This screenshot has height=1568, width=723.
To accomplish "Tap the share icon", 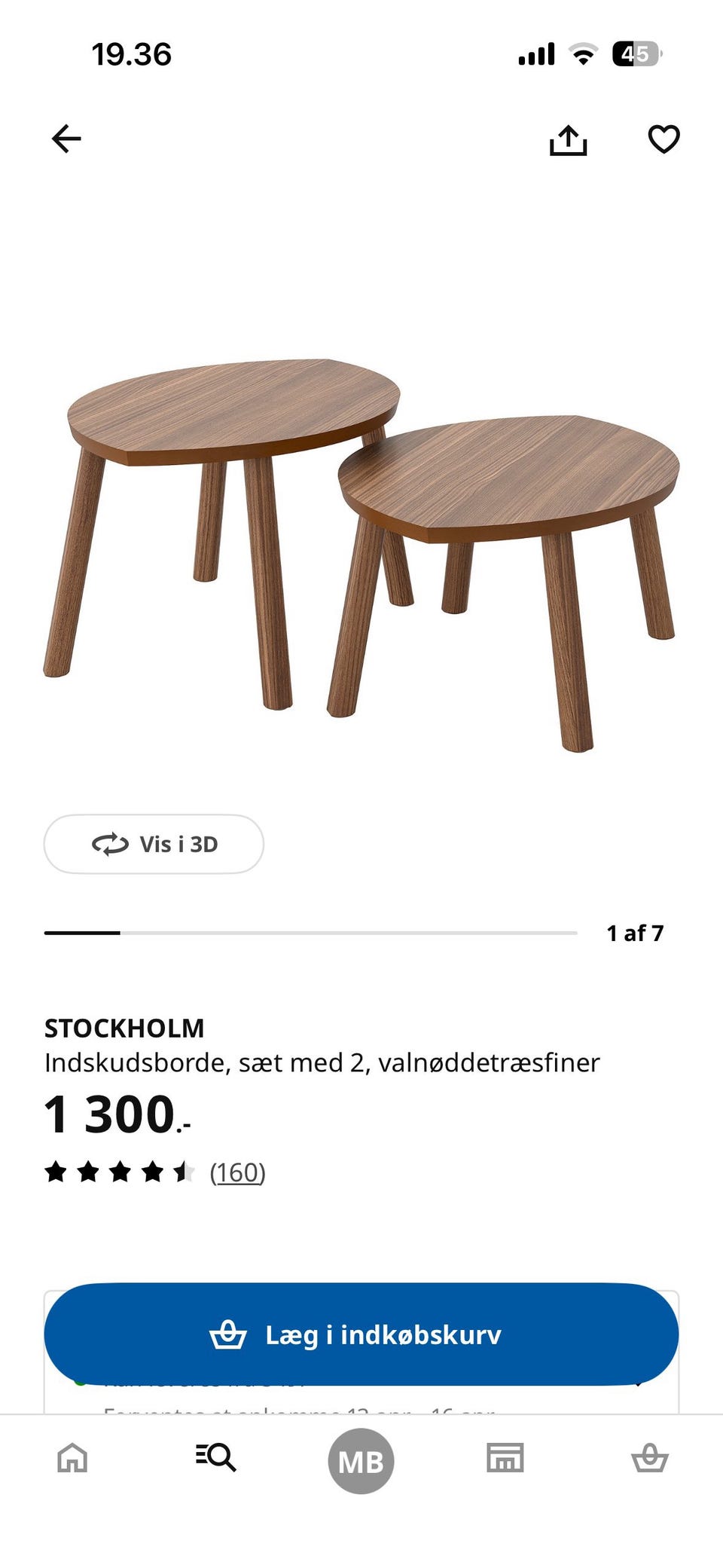I will click(569, 139).
